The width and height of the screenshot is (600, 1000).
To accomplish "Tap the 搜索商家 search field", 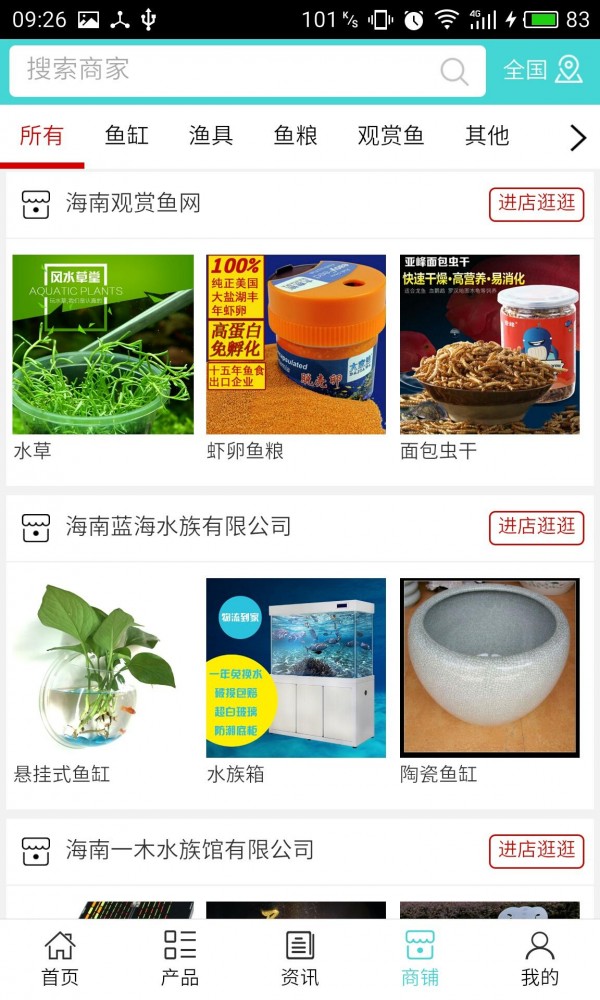I will 230,70.
